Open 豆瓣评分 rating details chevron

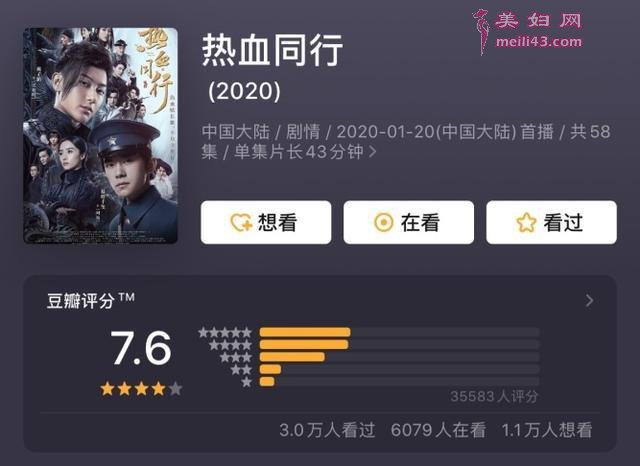(589, 301)
